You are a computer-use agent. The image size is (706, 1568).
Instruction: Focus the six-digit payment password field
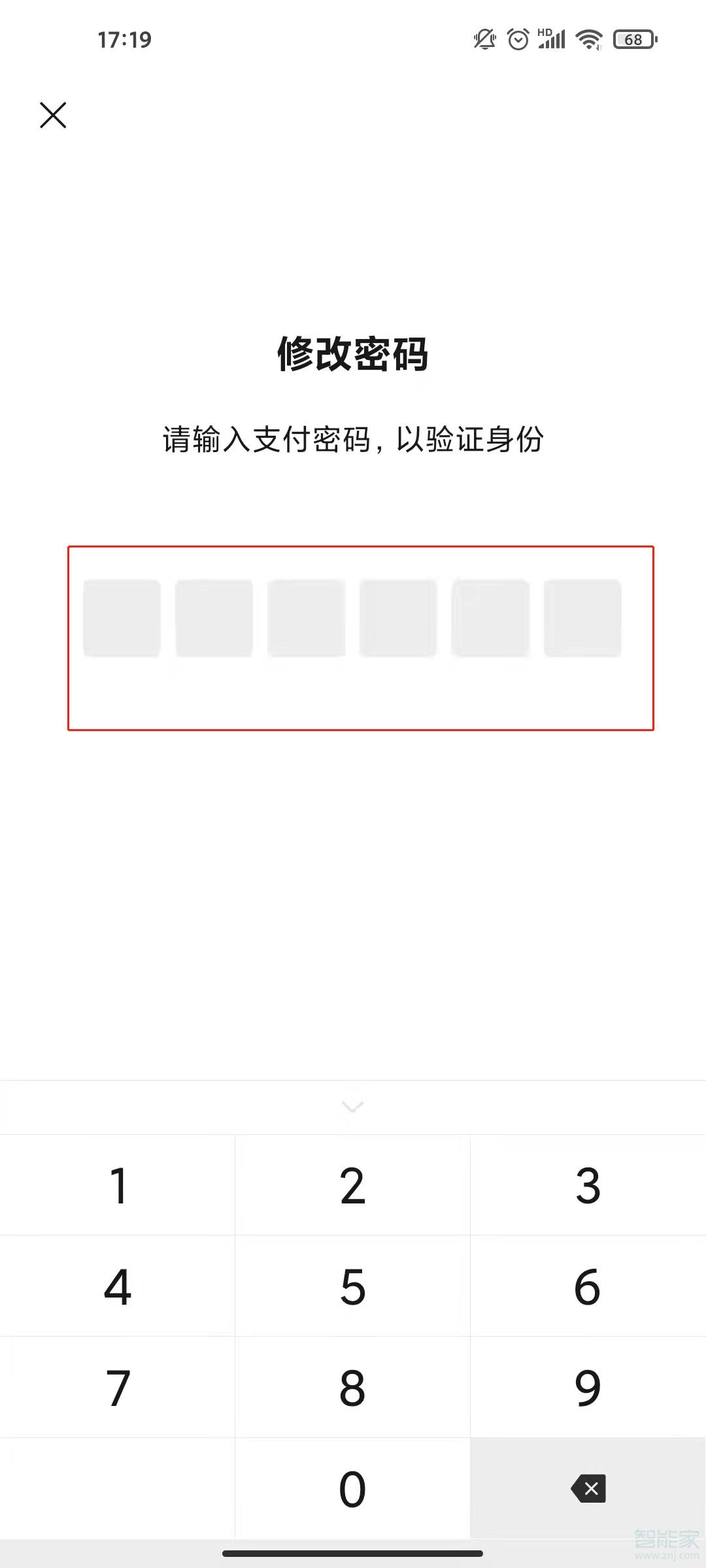(x=352, y=618)
